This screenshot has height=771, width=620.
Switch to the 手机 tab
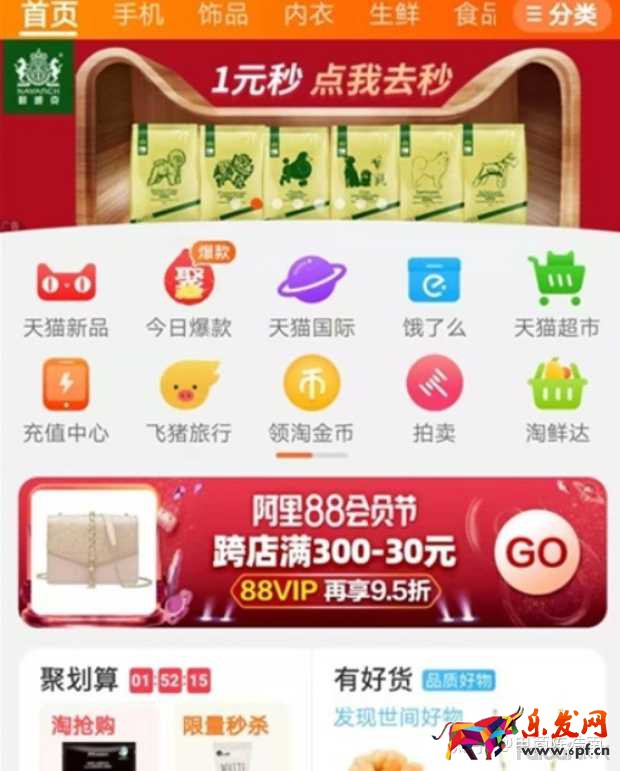[138, 15]
